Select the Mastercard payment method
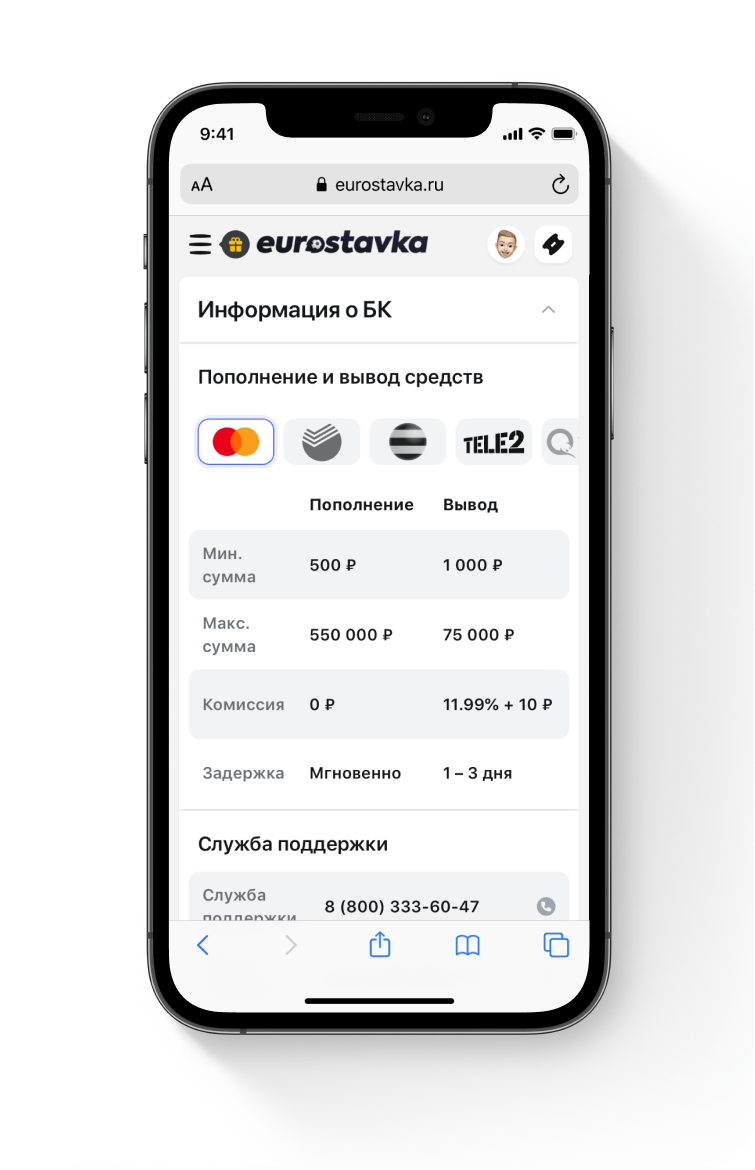This screenshot has width=755, height=1170. 236,442
